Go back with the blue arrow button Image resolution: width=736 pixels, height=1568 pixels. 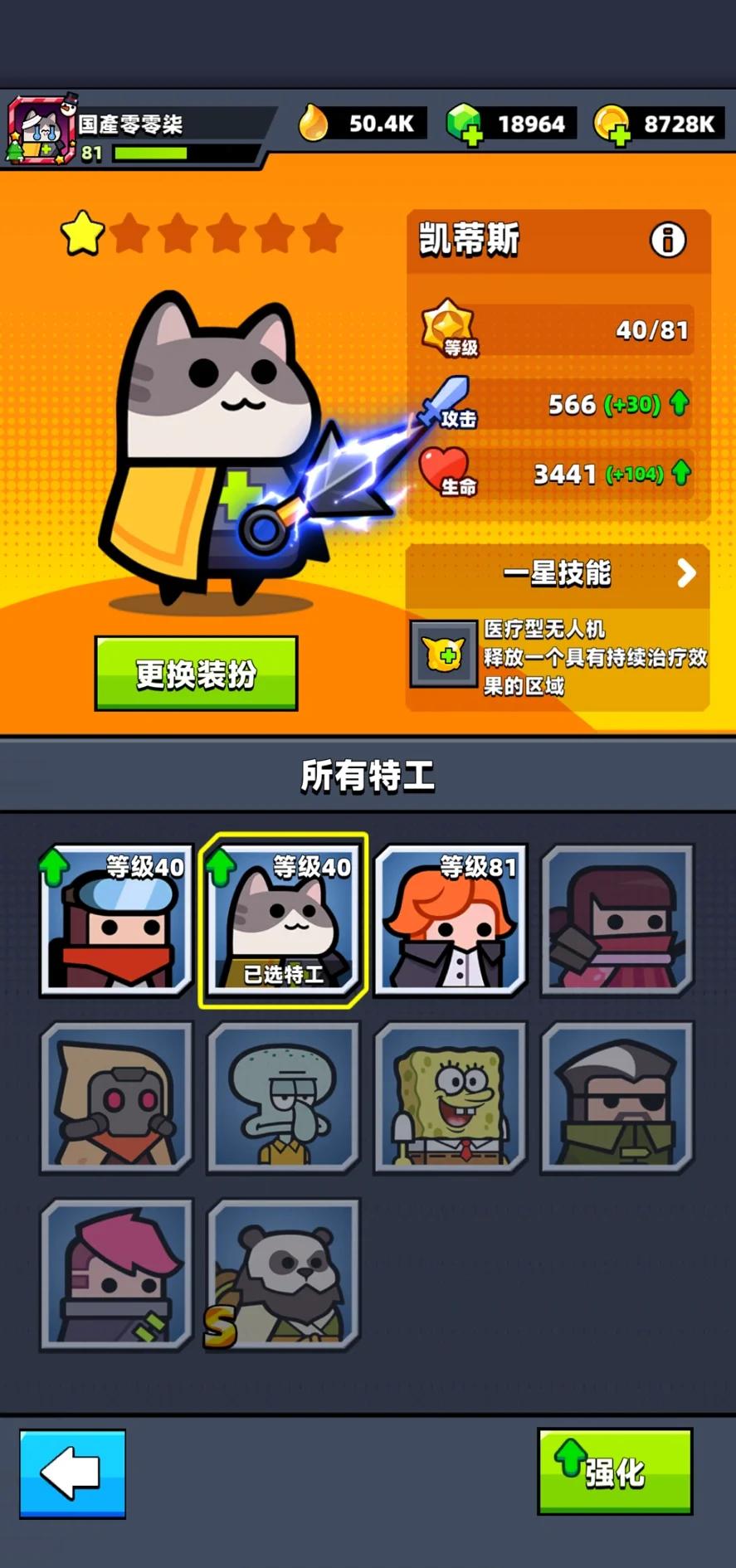click(73, 1473)
